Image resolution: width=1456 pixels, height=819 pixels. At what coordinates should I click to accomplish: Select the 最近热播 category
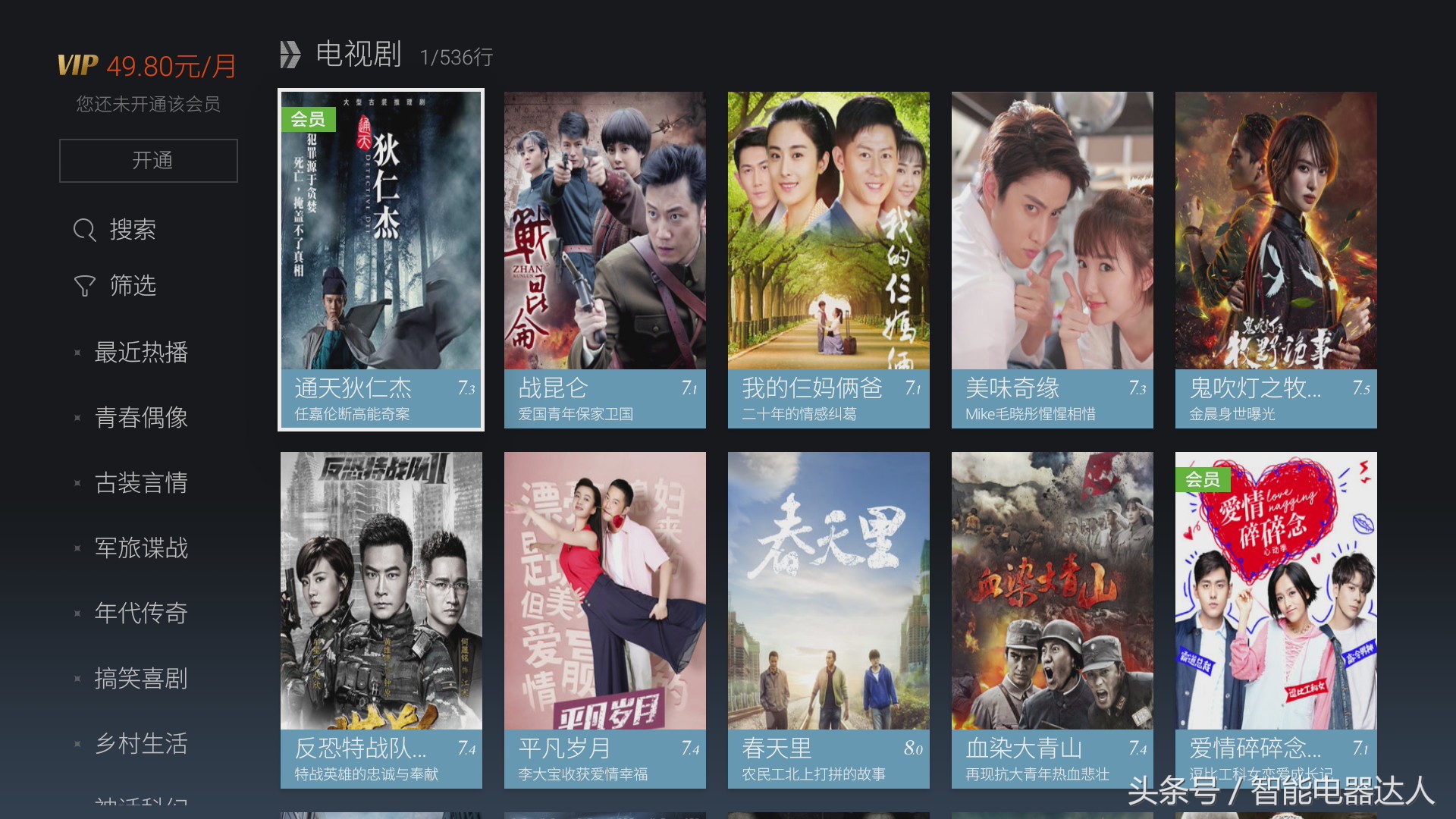click(141, 353)
